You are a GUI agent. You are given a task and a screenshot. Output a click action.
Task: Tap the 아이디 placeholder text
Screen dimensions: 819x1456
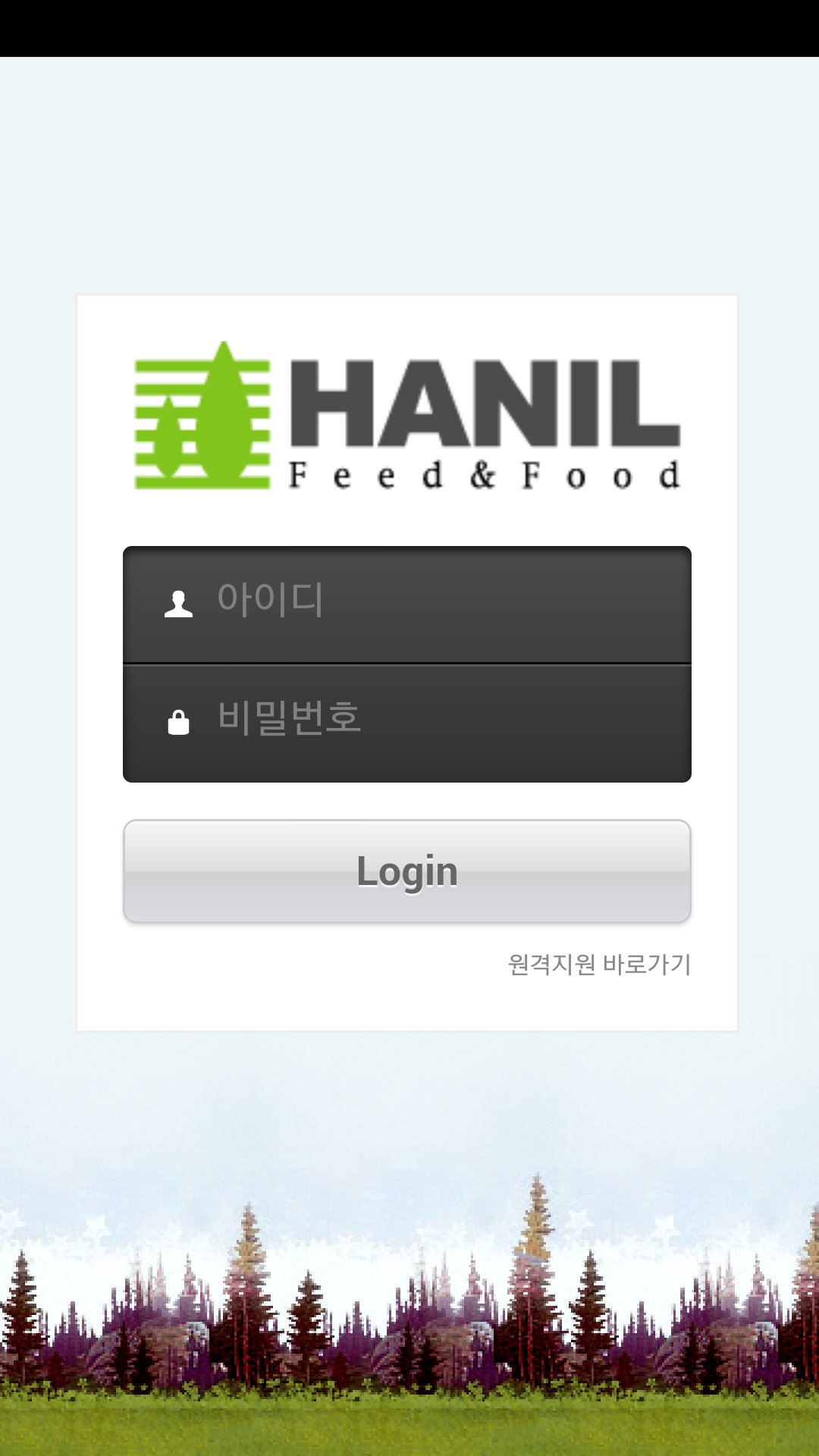click(269, 599)
